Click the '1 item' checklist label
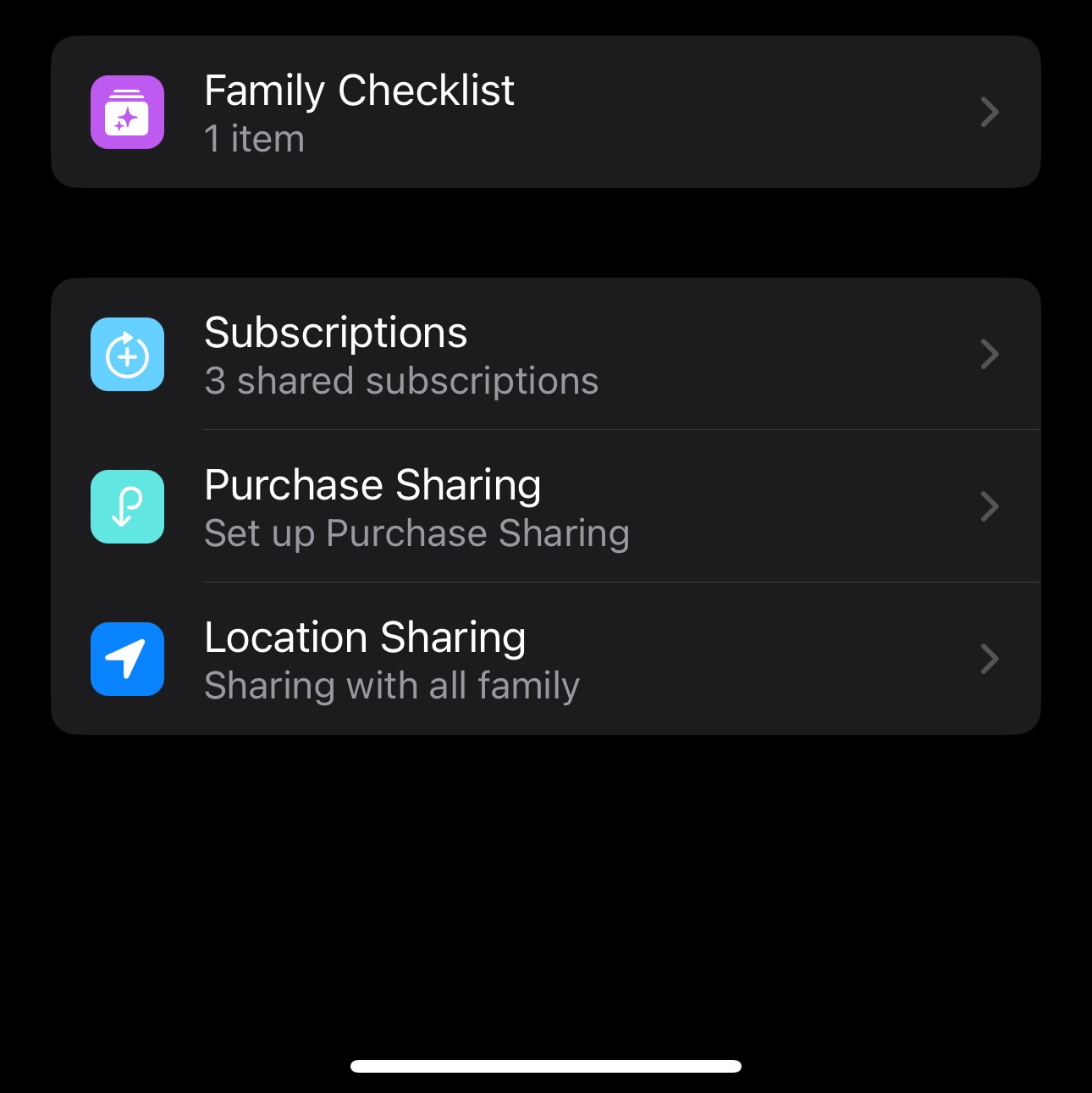The height and width of the screenshot is (1093, 1092). click(x=254, y=138)
